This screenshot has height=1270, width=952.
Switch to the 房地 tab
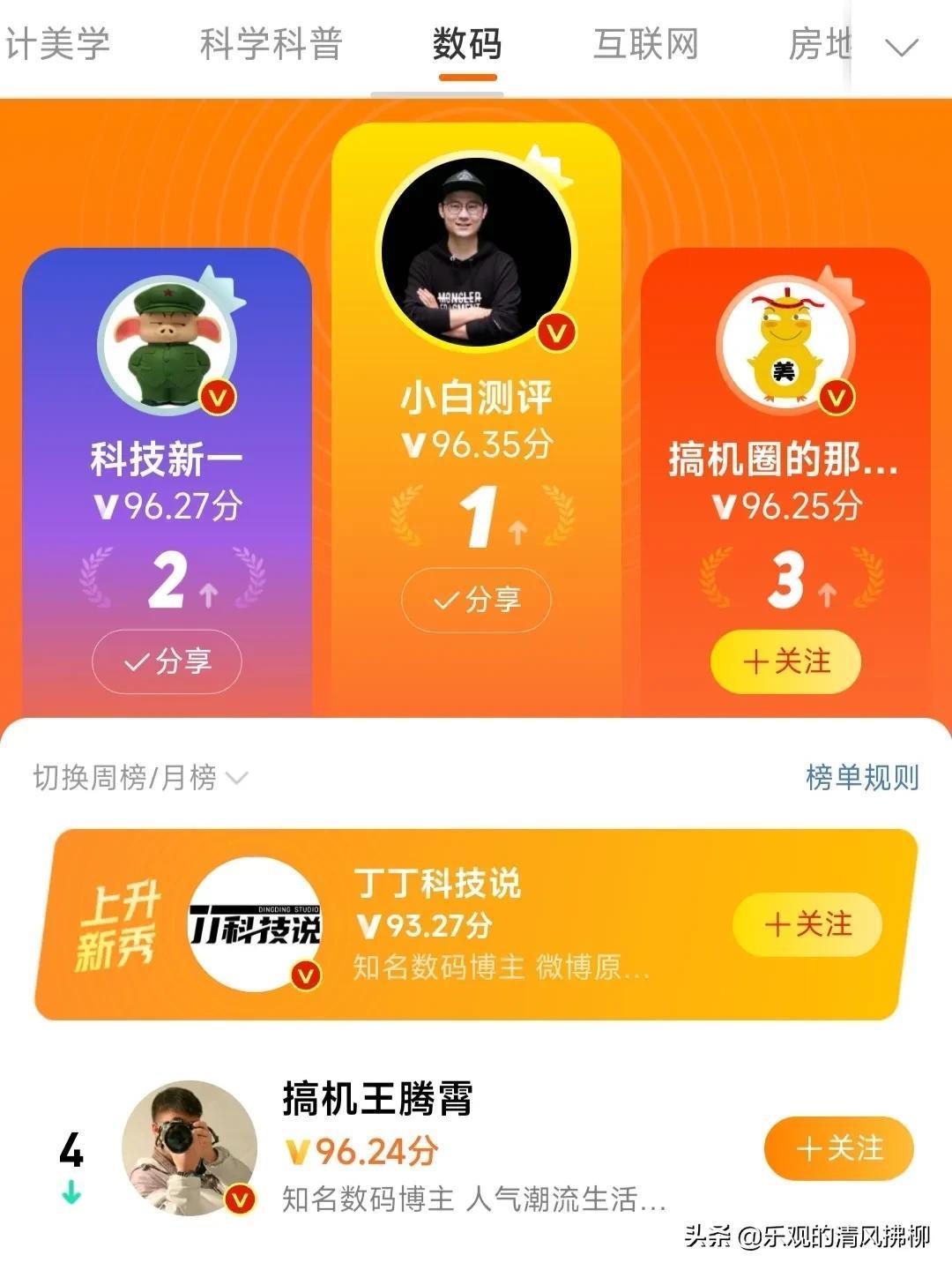[820, 44]
